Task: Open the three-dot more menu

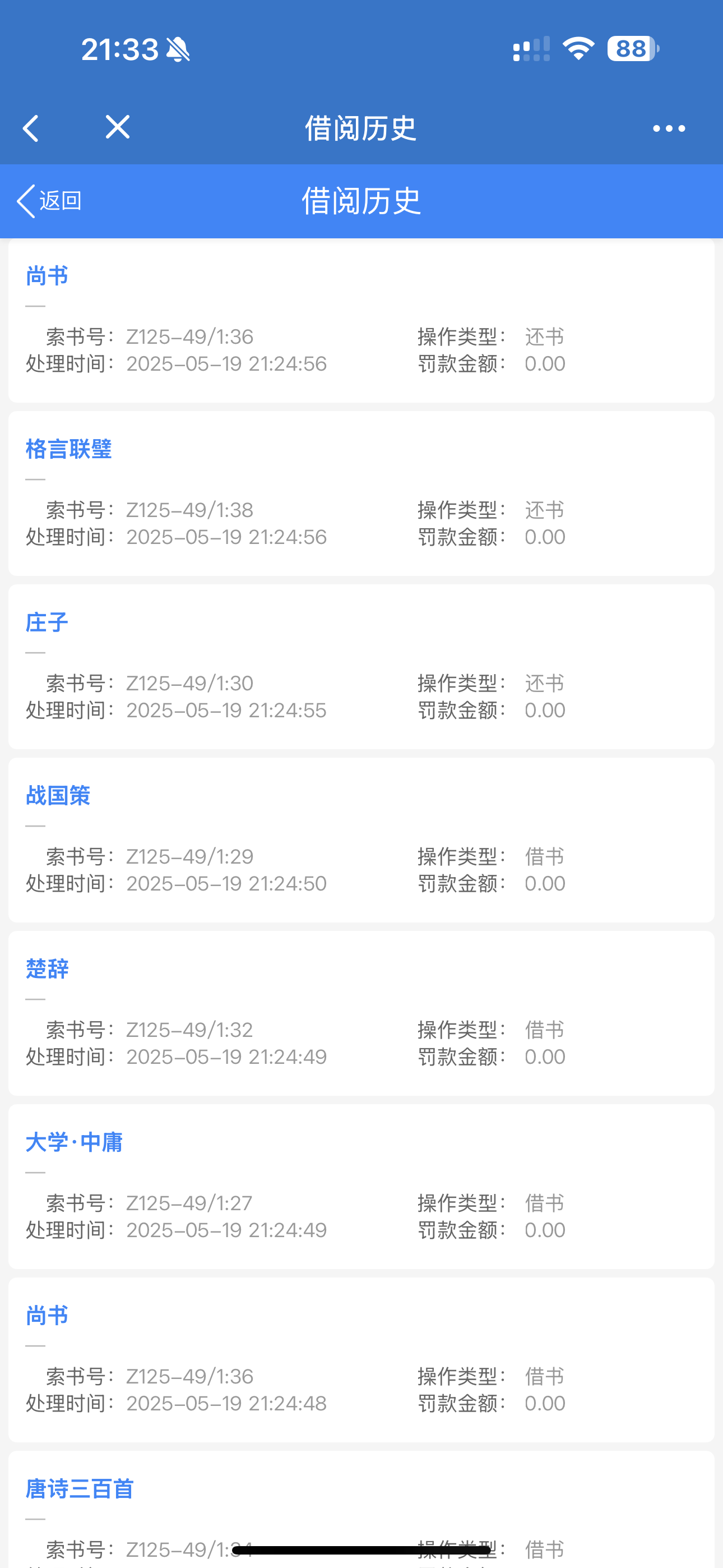Action: 668,128
